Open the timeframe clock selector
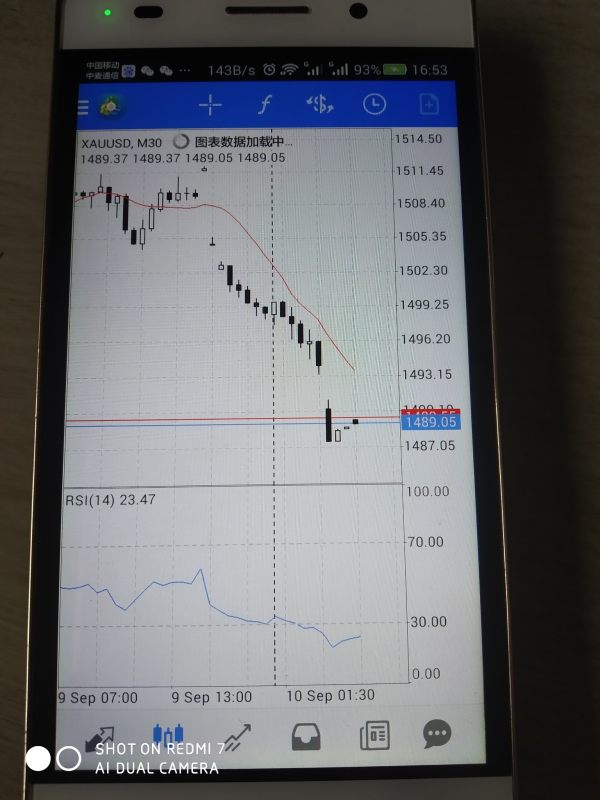Viewport: 600px width, 800px height. (x=374, y=104)
